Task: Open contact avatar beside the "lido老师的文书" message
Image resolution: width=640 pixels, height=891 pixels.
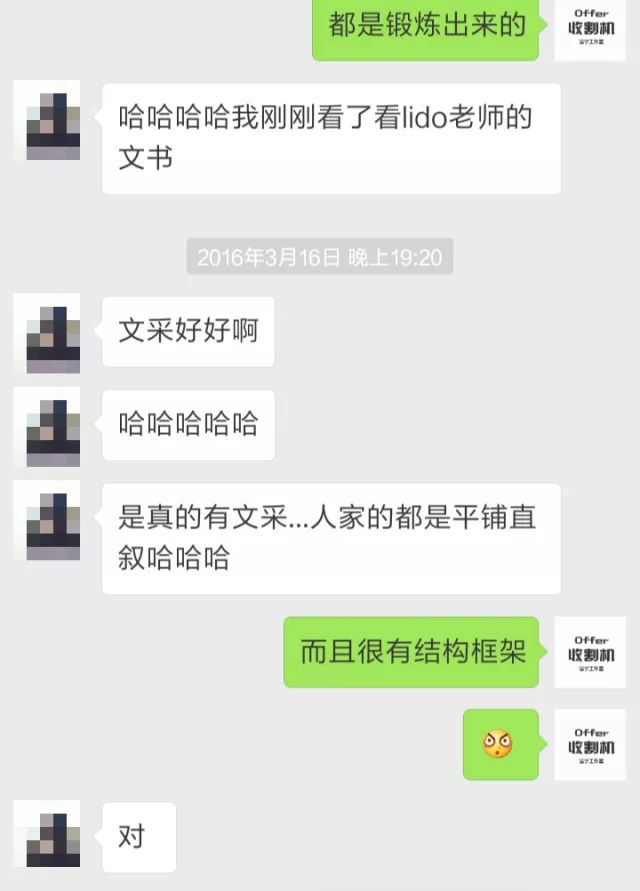Action: click(53, 120)
